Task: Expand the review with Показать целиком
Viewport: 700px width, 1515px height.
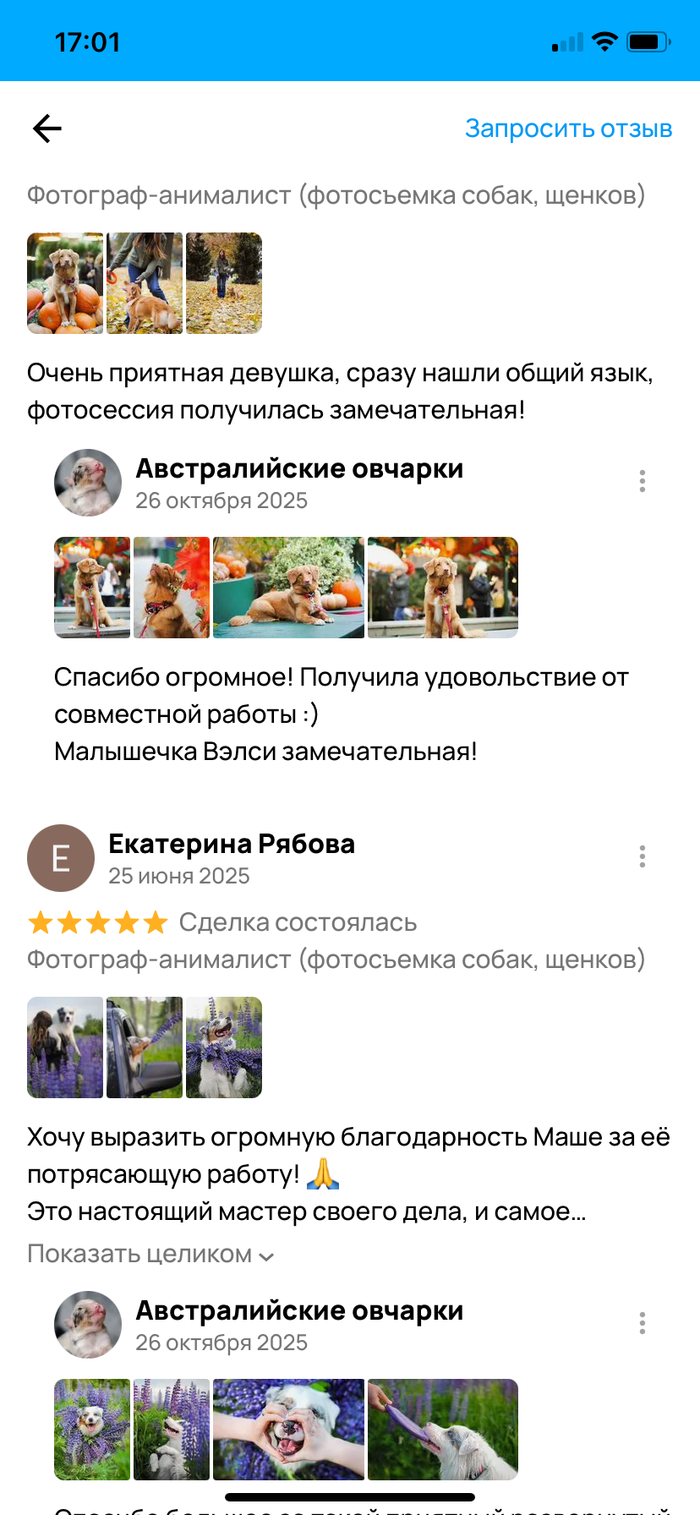Action: (150, 1254)
